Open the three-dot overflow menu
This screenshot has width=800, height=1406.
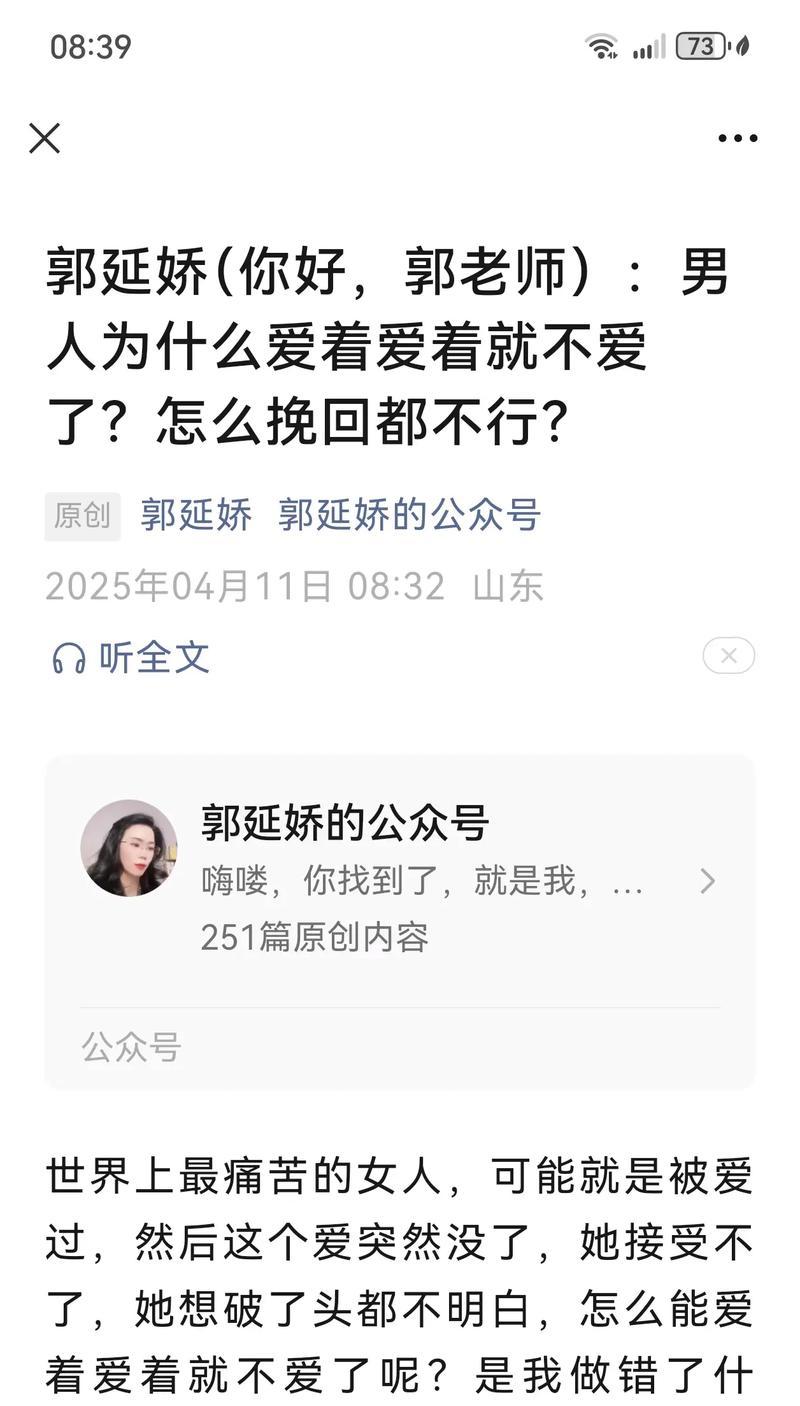737,139
